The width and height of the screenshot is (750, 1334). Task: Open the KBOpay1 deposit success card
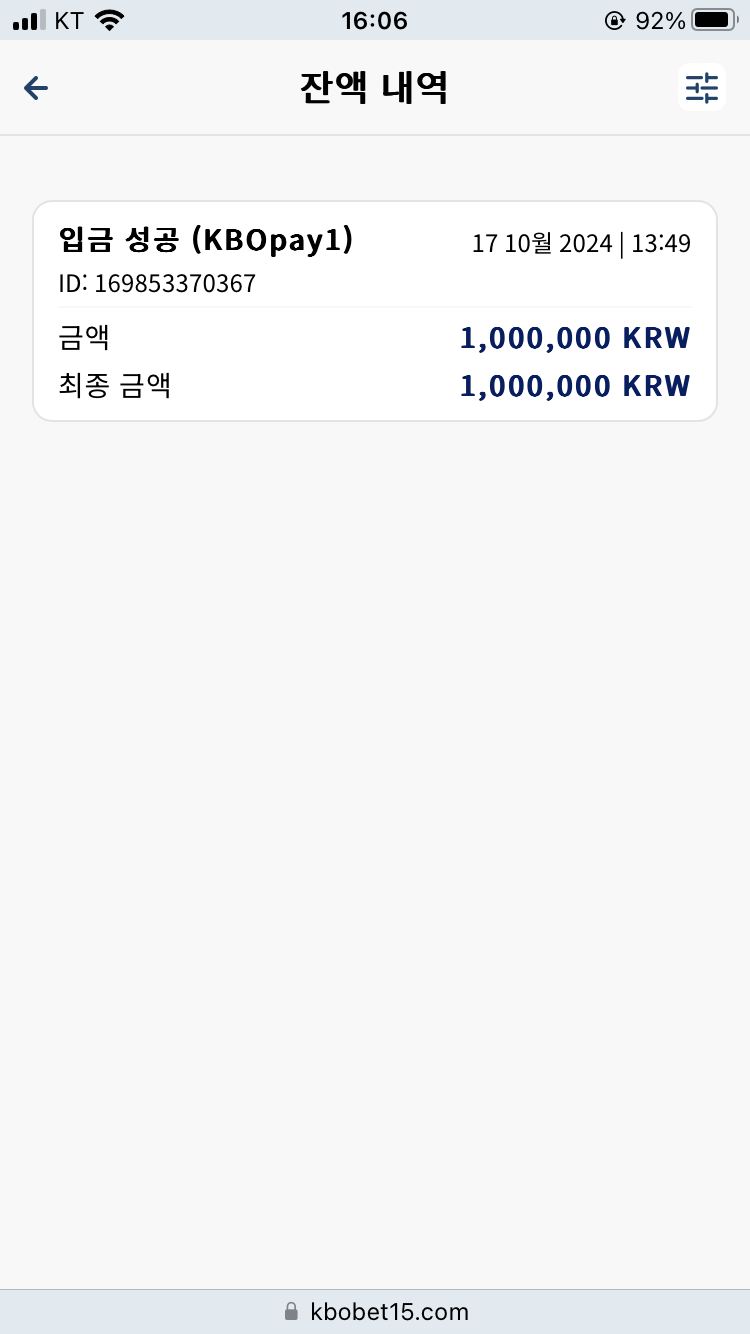click(375, 311)
